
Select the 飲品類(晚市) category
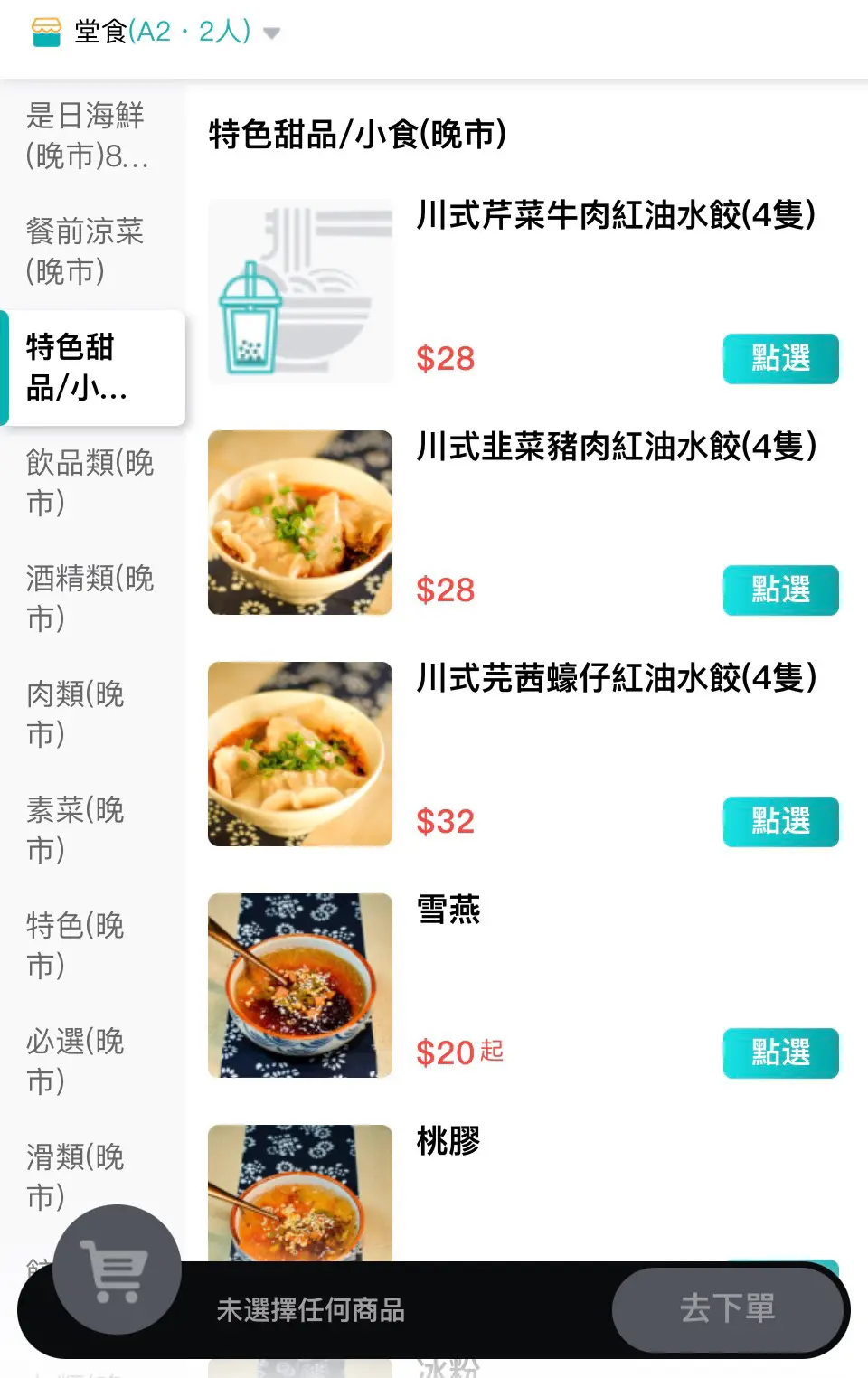(x=90, y=483)
